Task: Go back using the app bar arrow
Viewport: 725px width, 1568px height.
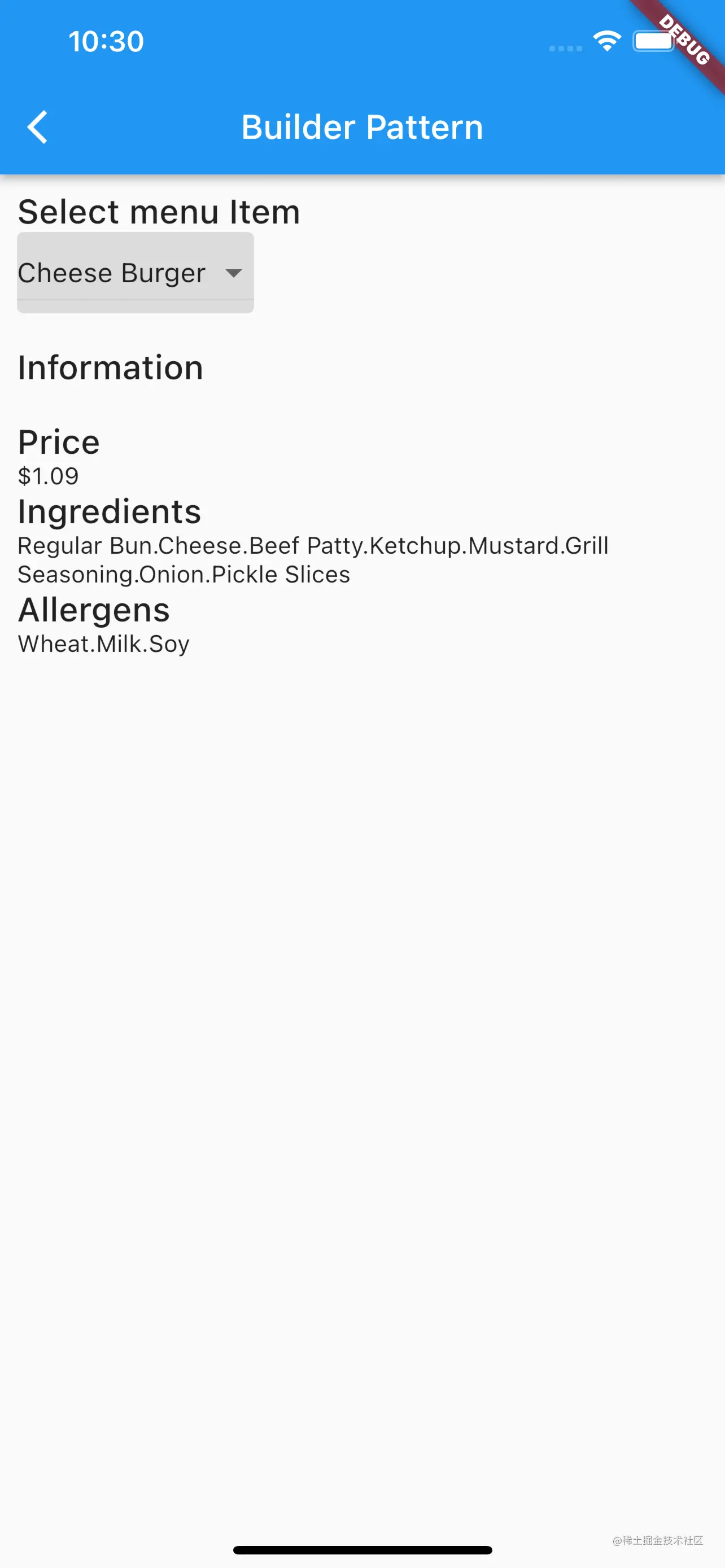Action: (x=38, y=127)
